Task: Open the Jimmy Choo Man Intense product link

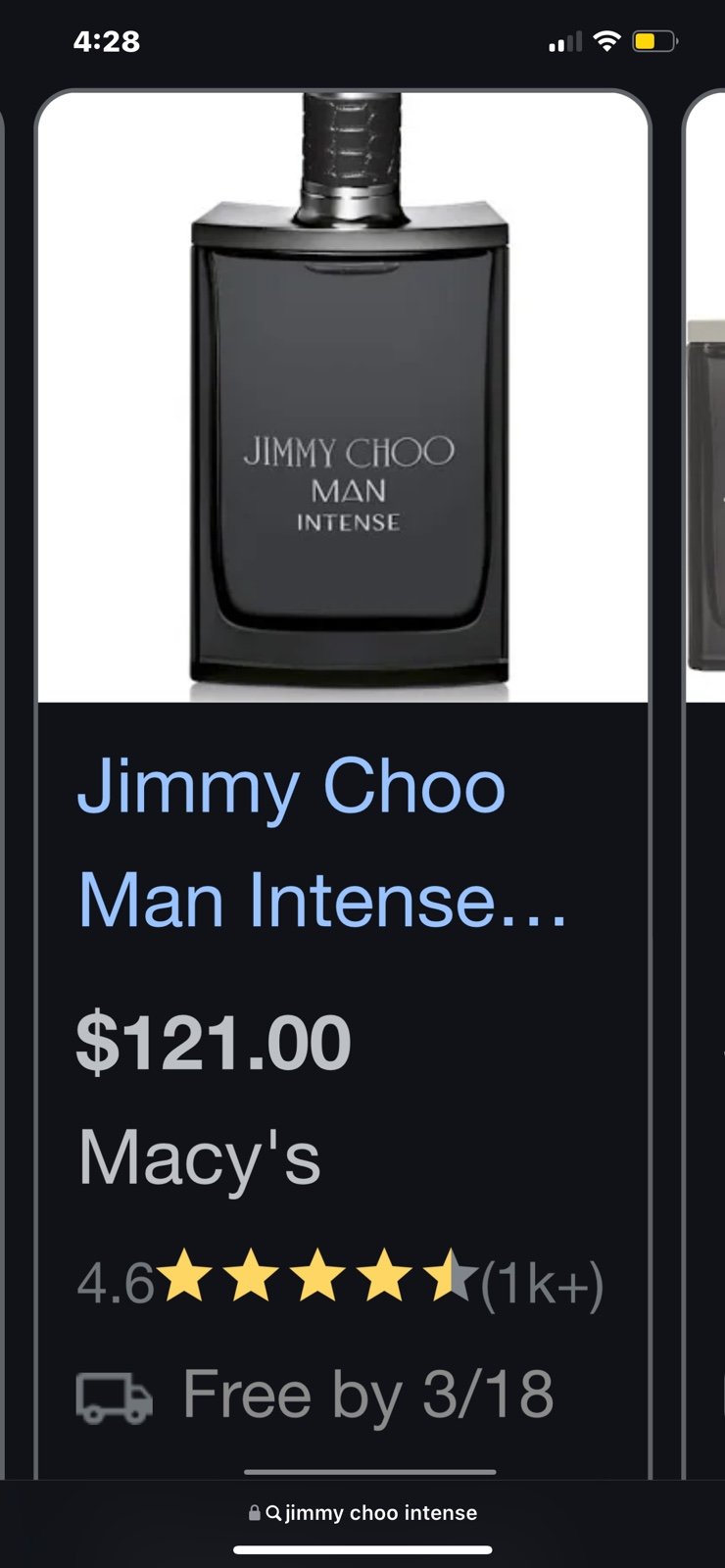Action: (x=322, y=844)
